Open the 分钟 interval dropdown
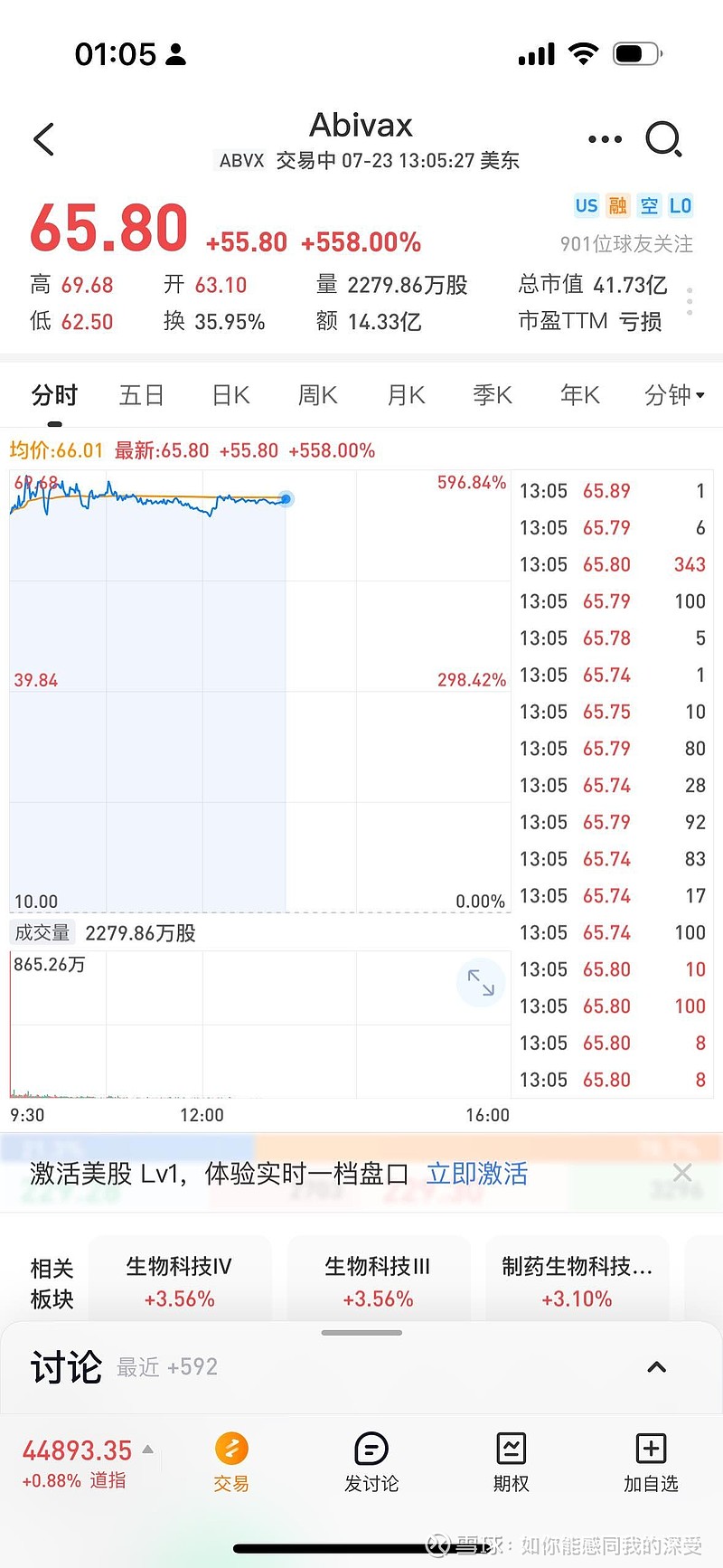This screenshot has width=723, height=1568. tap(674, 395)
